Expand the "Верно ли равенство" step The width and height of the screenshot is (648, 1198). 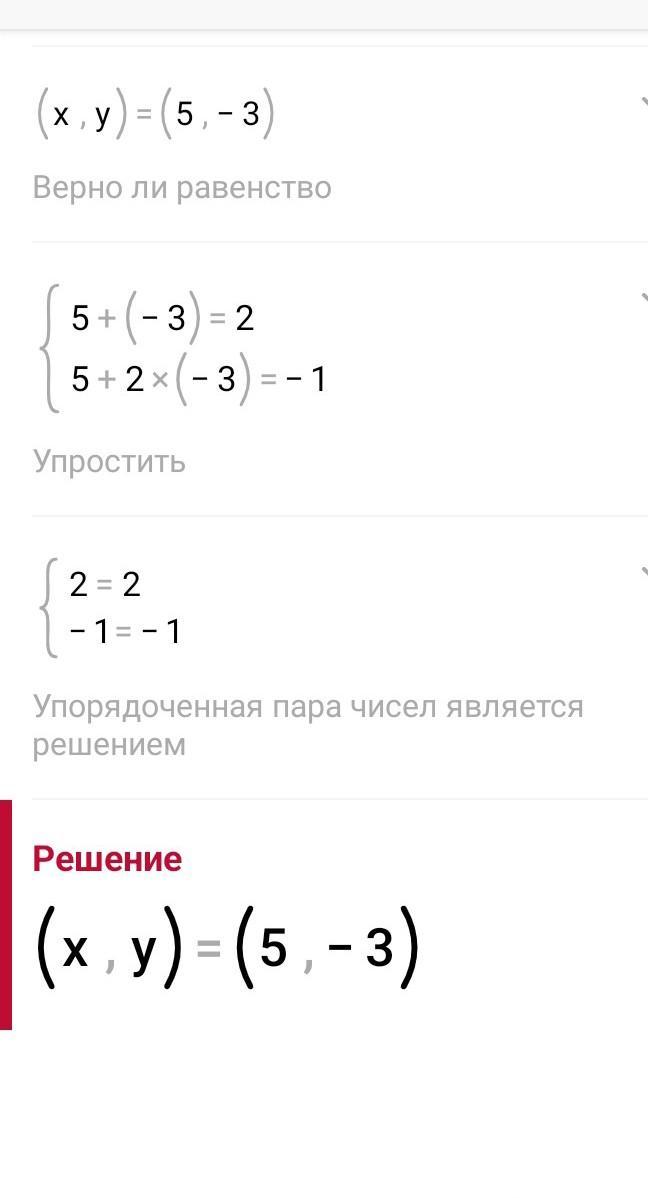pyautogui.click(x=642, y=104)
